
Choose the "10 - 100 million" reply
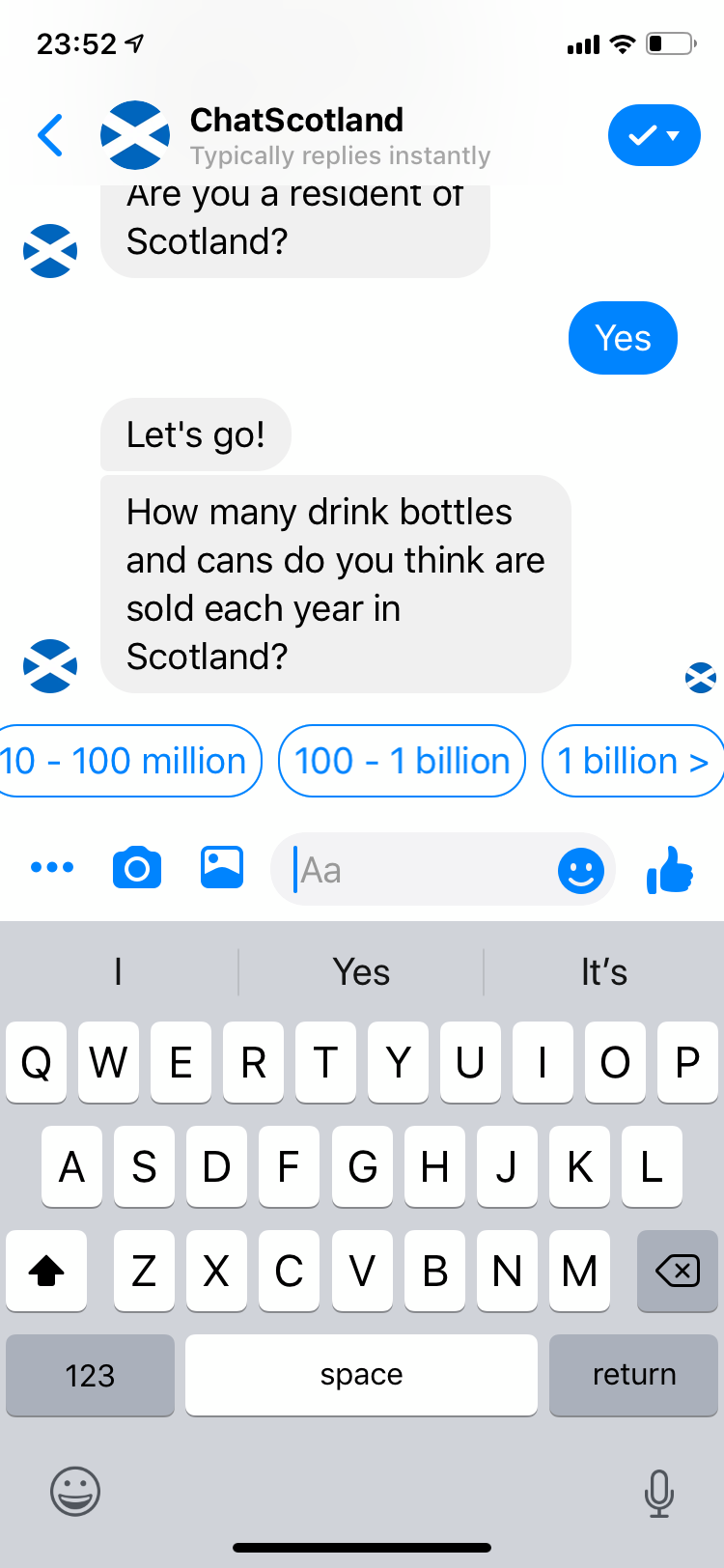coord(127,761)
